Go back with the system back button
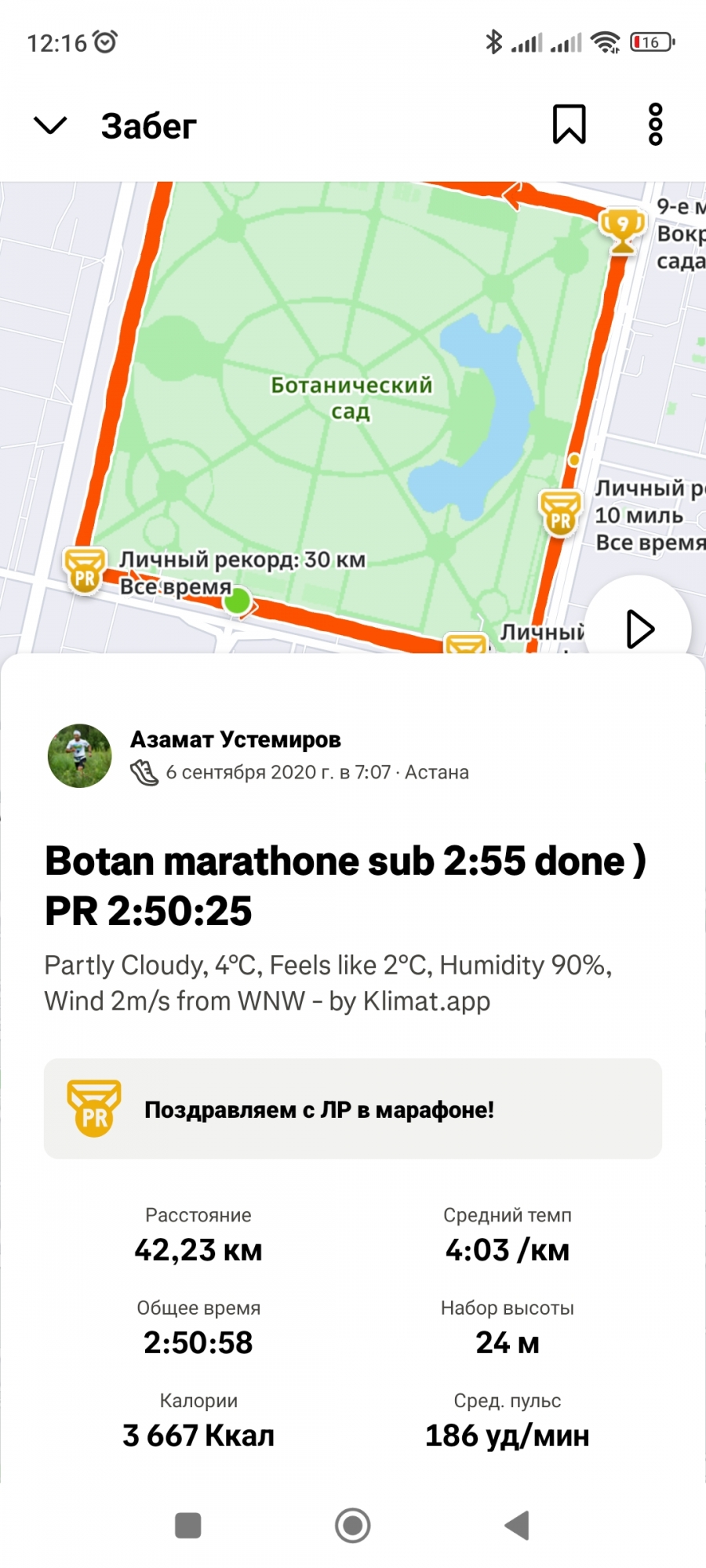This screenshot has height=1568, width=706. click(x=518, y=1526)
